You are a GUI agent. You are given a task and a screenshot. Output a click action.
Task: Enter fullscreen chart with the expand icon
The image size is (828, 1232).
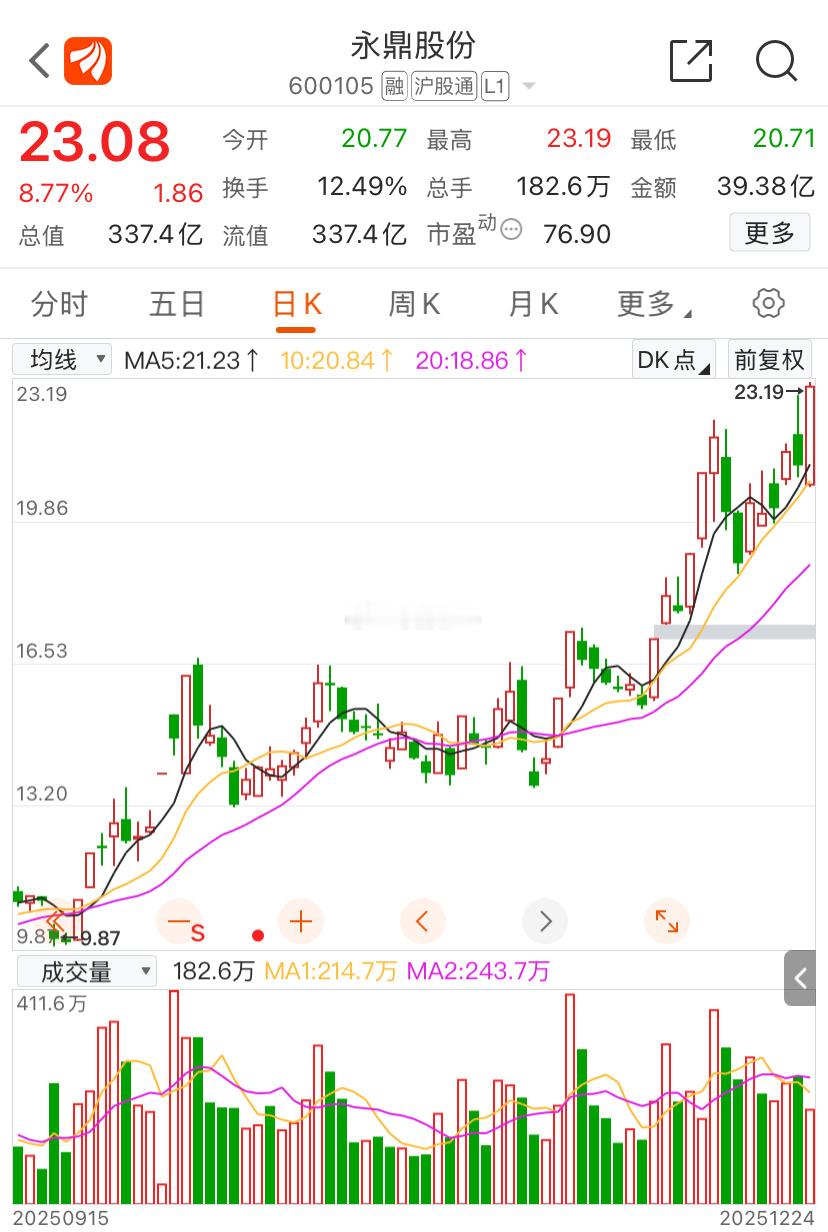[x=666, y=921]
